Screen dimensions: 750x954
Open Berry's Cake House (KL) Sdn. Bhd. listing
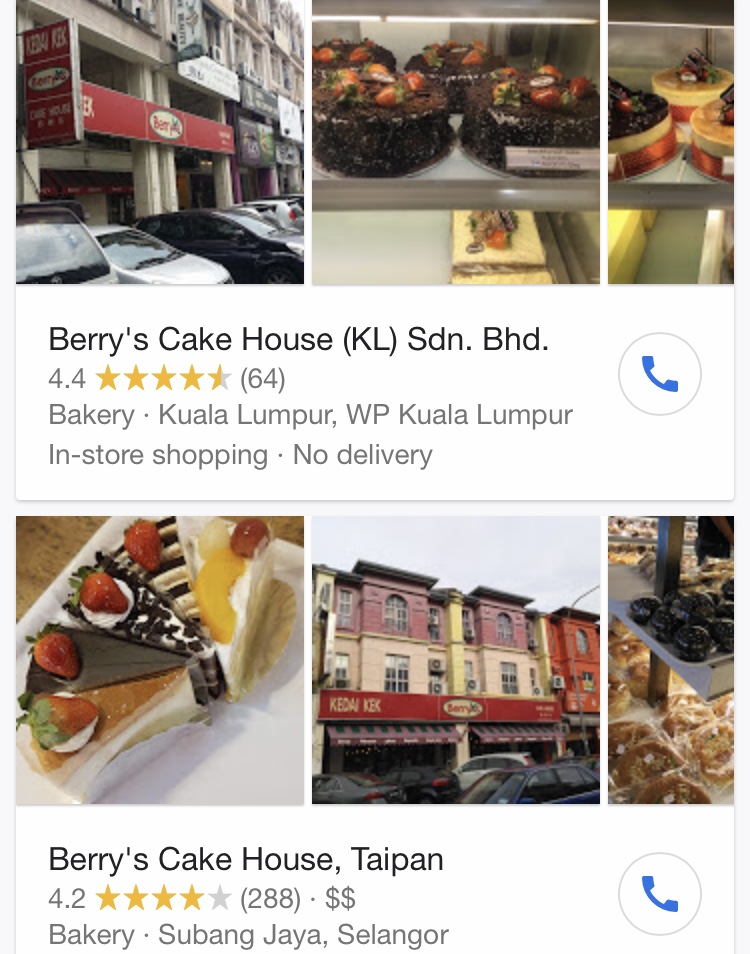click(x=299, y=338)
